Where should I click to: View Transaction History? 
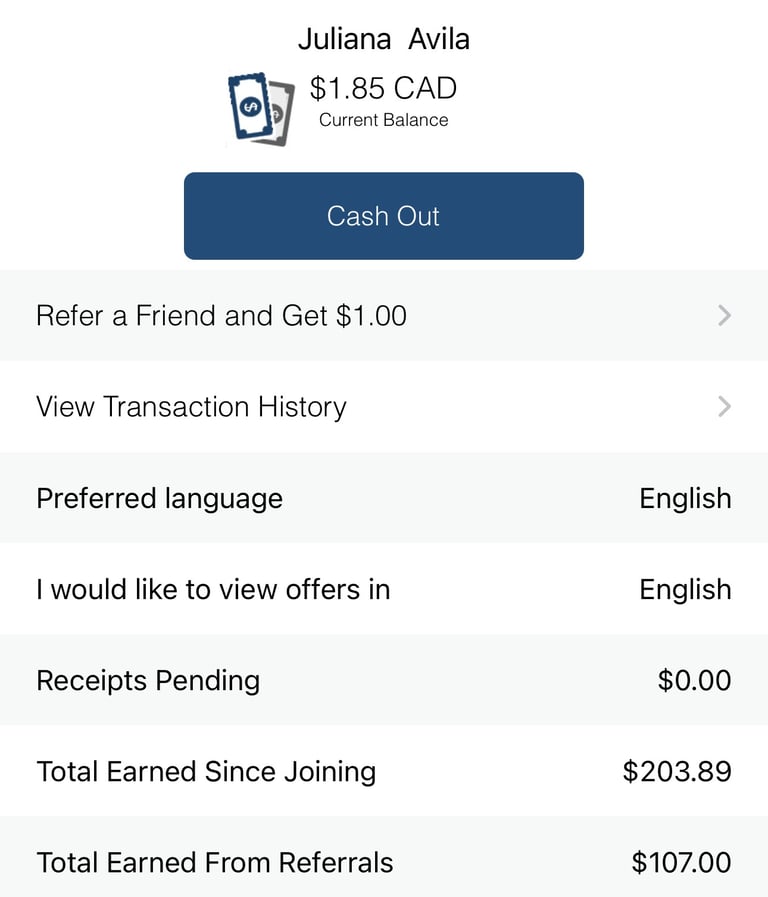pyautogui.click(x=383, y=407)
